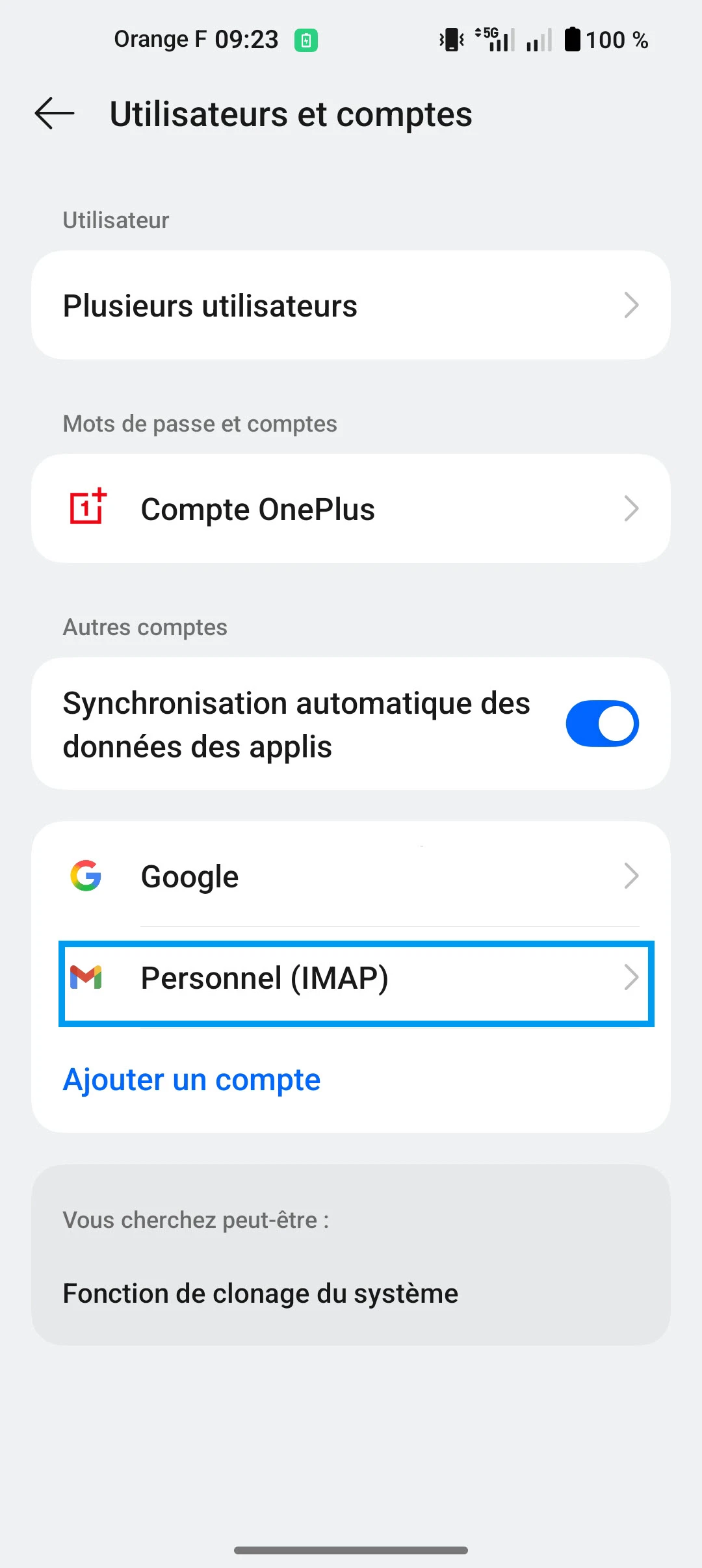The width and height of the screenshot is (702, 1568).
Task: Open the Google account row
Action: coord(351,876)
